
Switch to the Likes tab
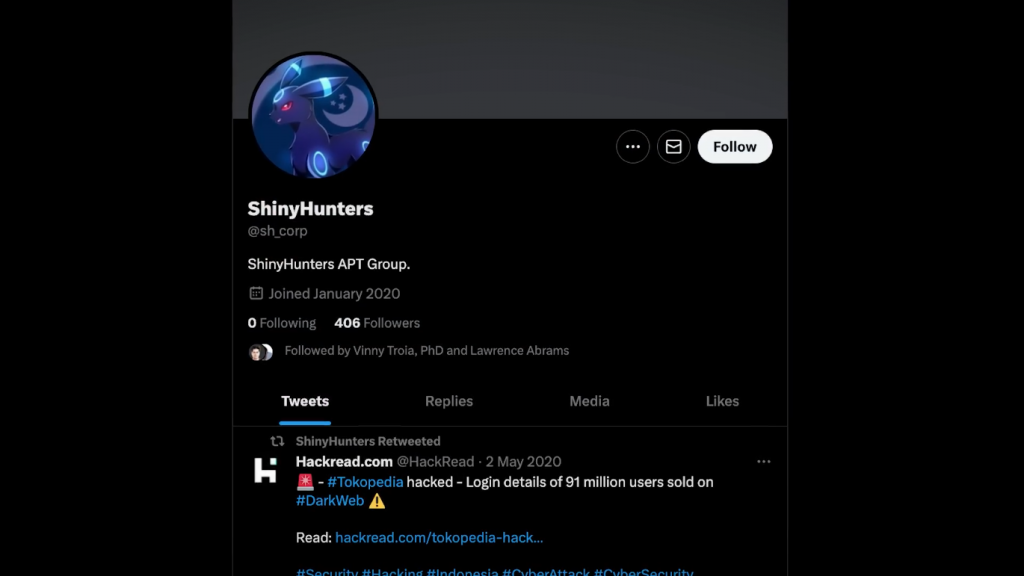(x=722, y=401)
